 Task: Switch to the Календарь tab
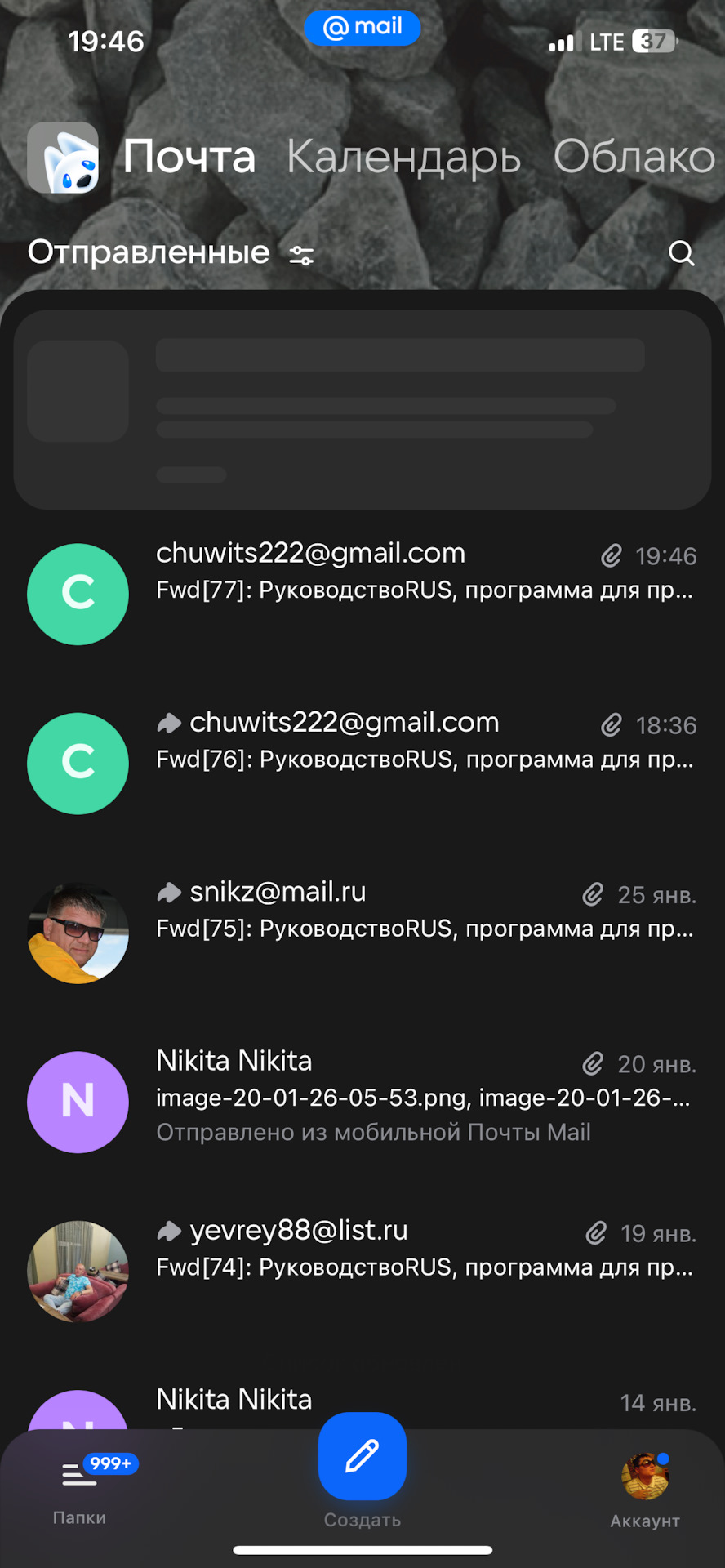tap(403, 157)
